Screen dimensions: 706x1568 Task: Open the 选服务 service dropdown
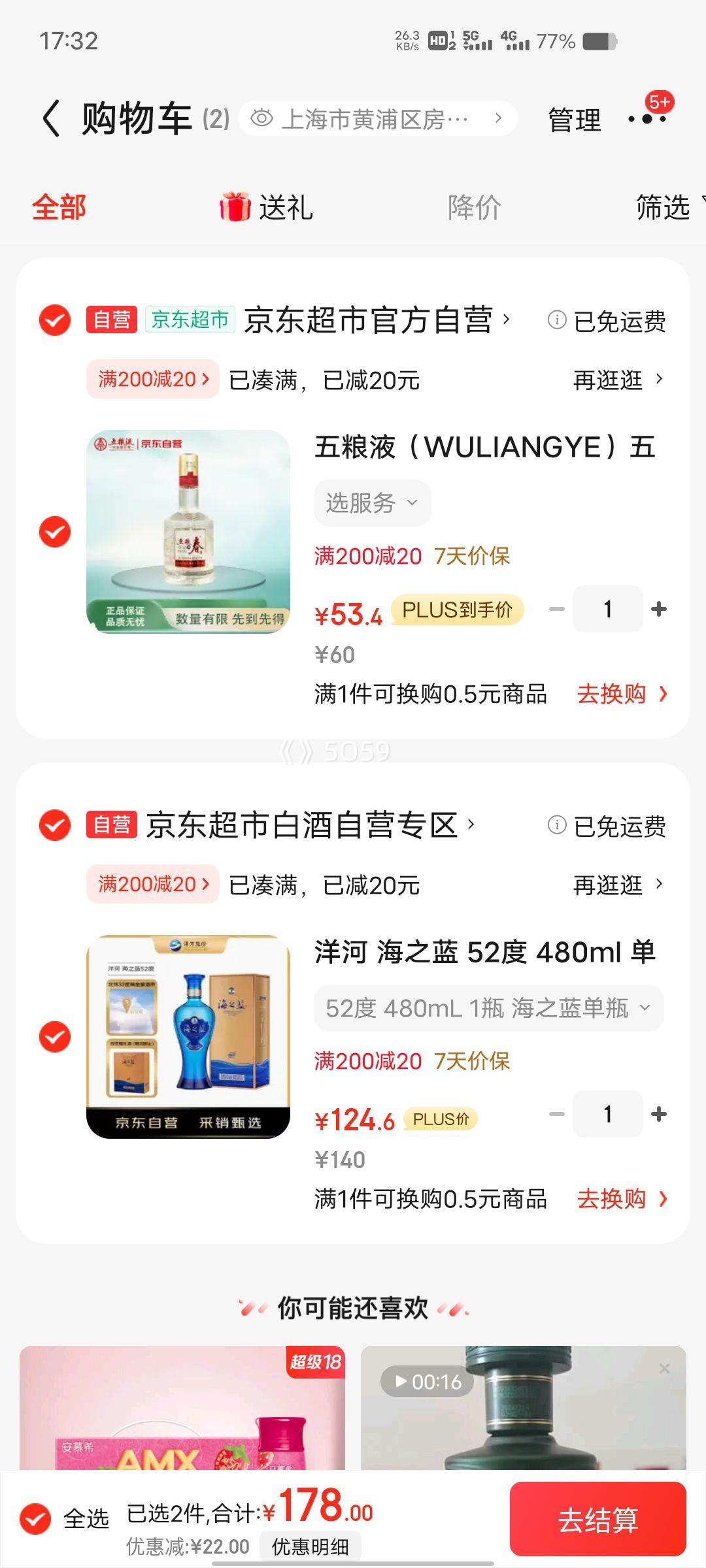point(370,502)
